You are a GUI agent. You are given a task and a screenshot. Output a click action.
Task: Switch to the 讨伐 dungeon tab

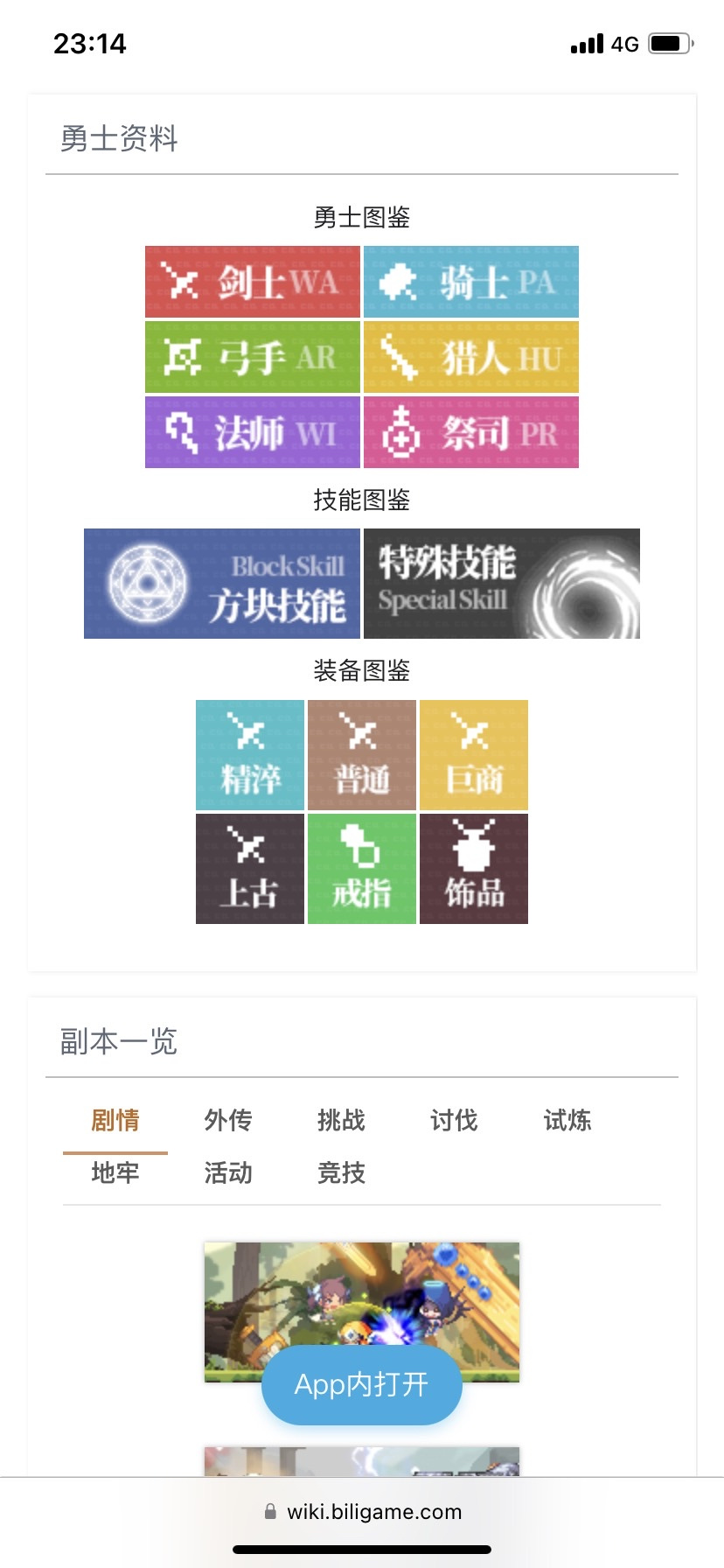point(454,1120)
